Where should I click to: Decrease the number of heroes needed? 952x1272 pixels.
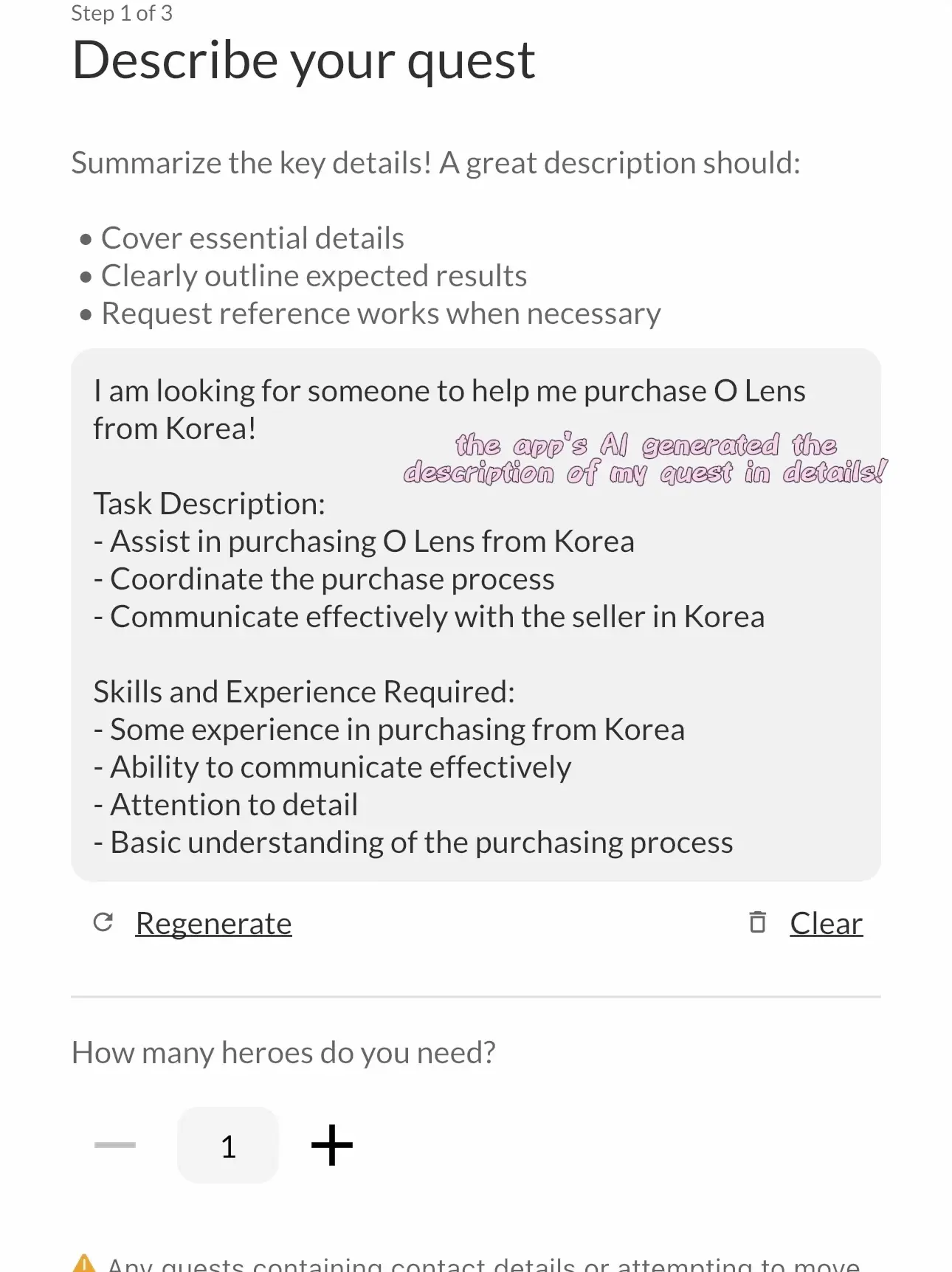click(x=115, y=1145)
